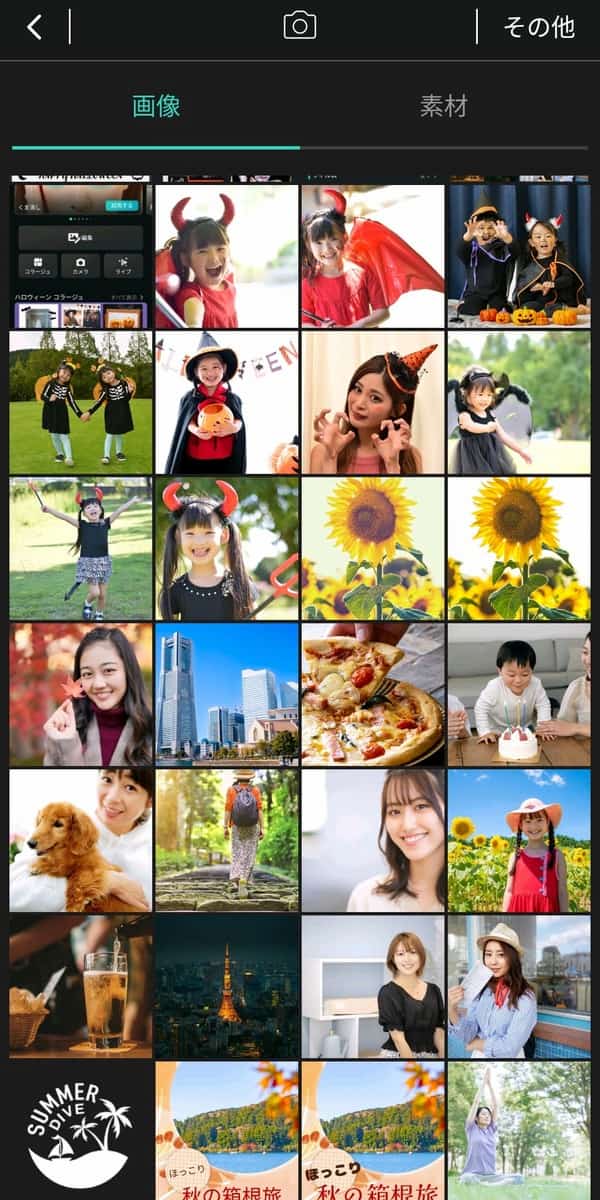
Task: Open the その他 menu
Action: coord(538,27)
